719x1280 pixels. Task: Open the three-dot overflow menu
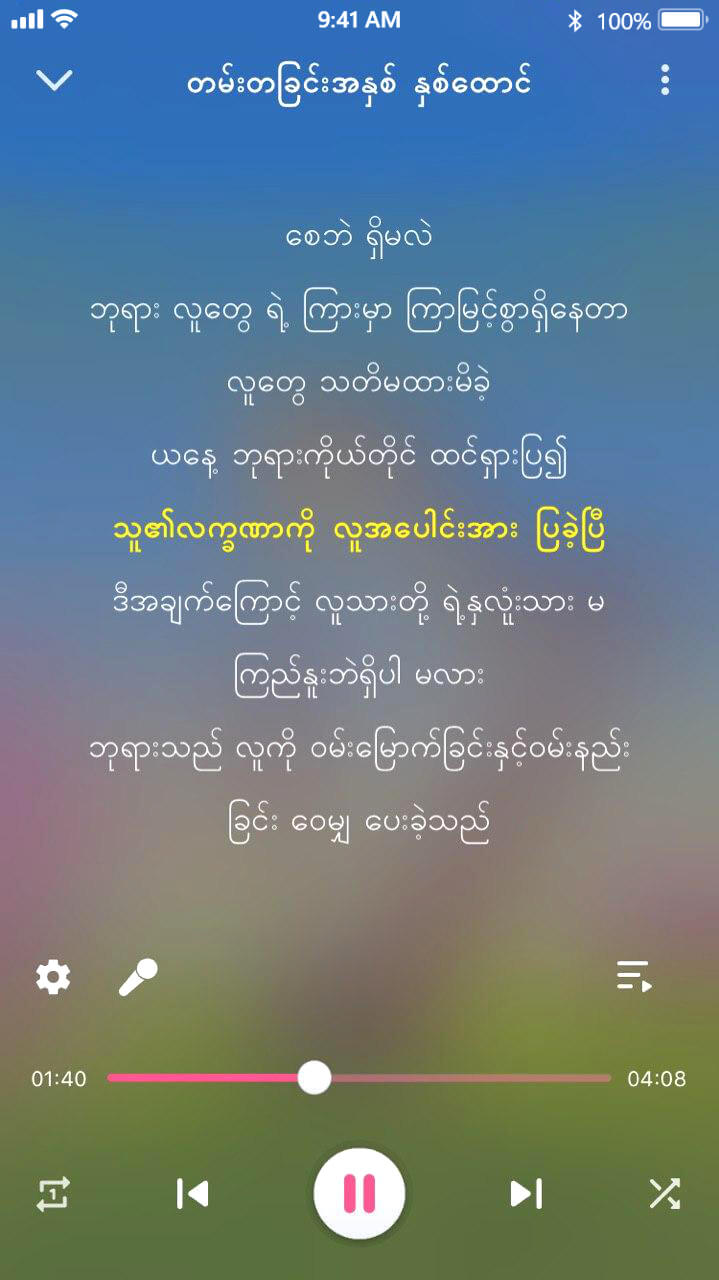(x=665, y=81)
